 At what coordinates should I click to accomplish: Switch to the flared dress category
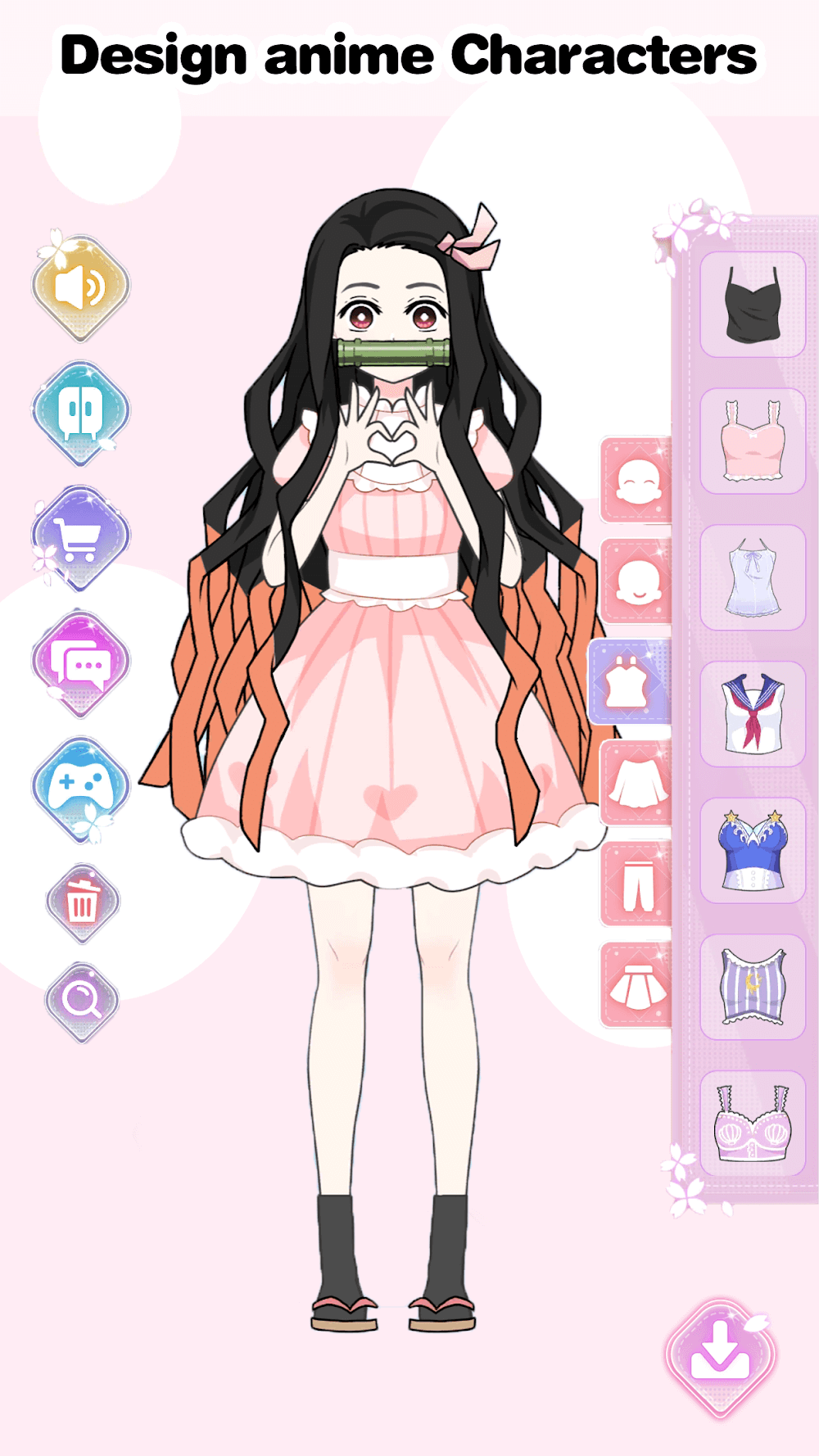[637, 784]
